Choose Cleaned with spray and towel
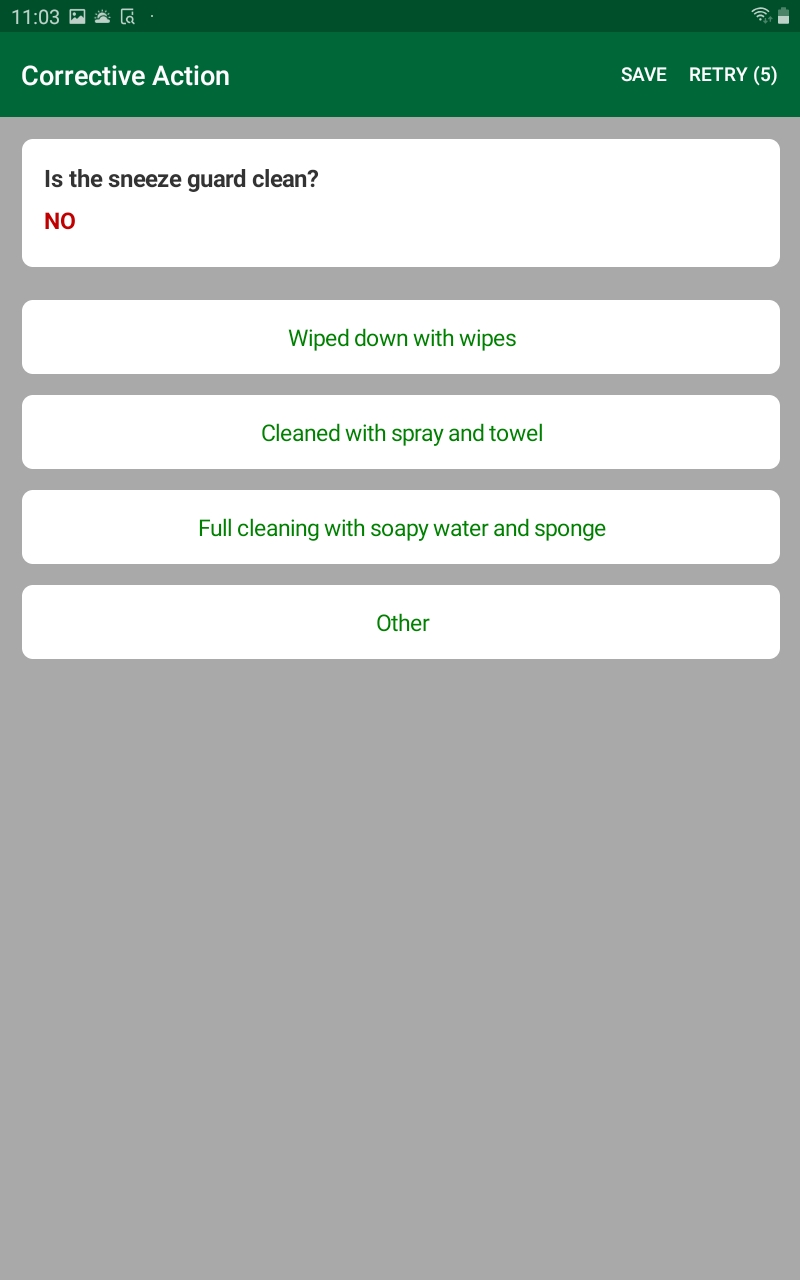Screen dimensions: 800x1280 [401, 432]
